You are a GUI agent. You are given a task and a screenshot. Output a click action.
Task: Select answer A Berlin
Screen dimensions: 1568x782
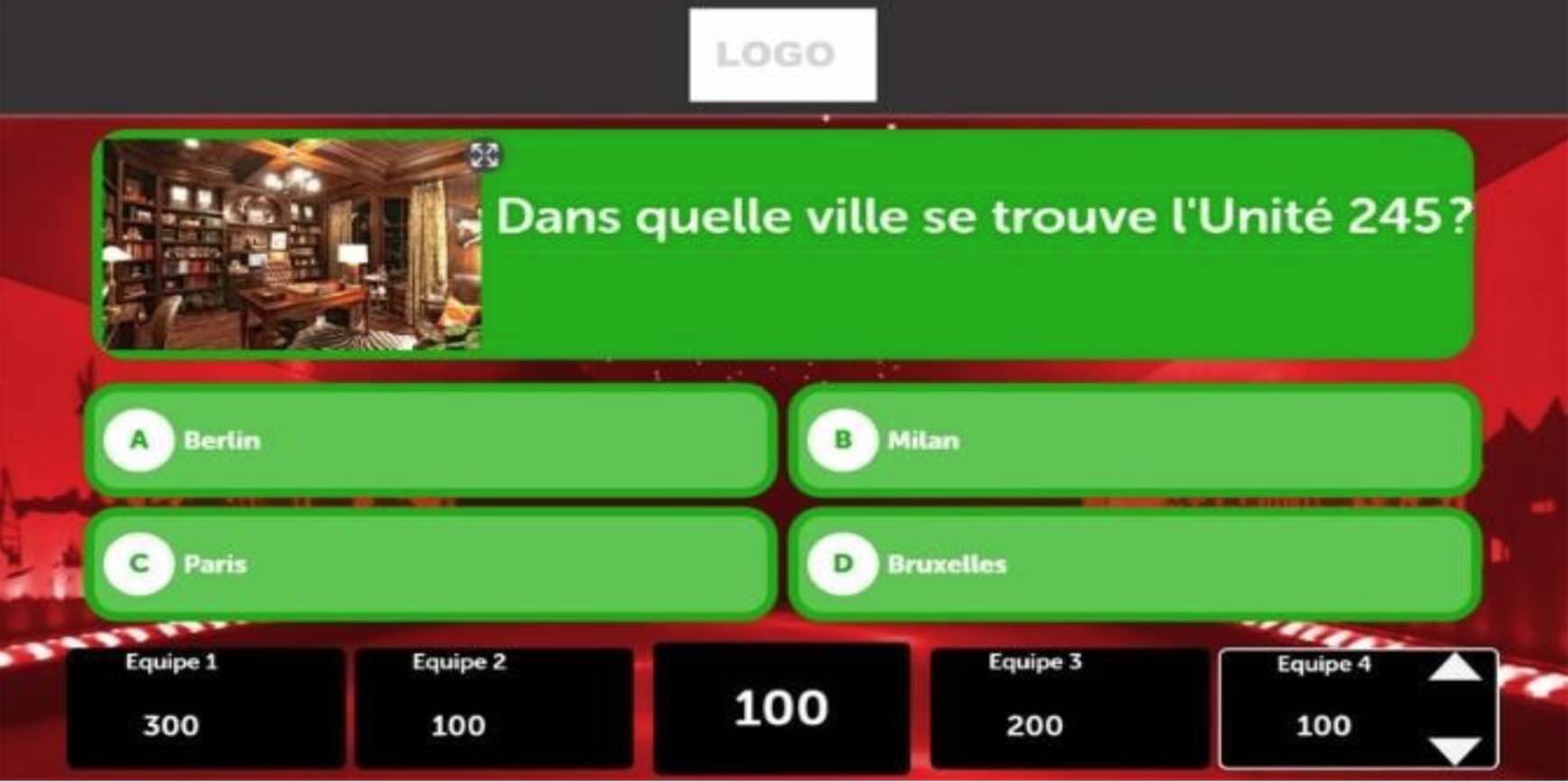click(x=430, y=441)
